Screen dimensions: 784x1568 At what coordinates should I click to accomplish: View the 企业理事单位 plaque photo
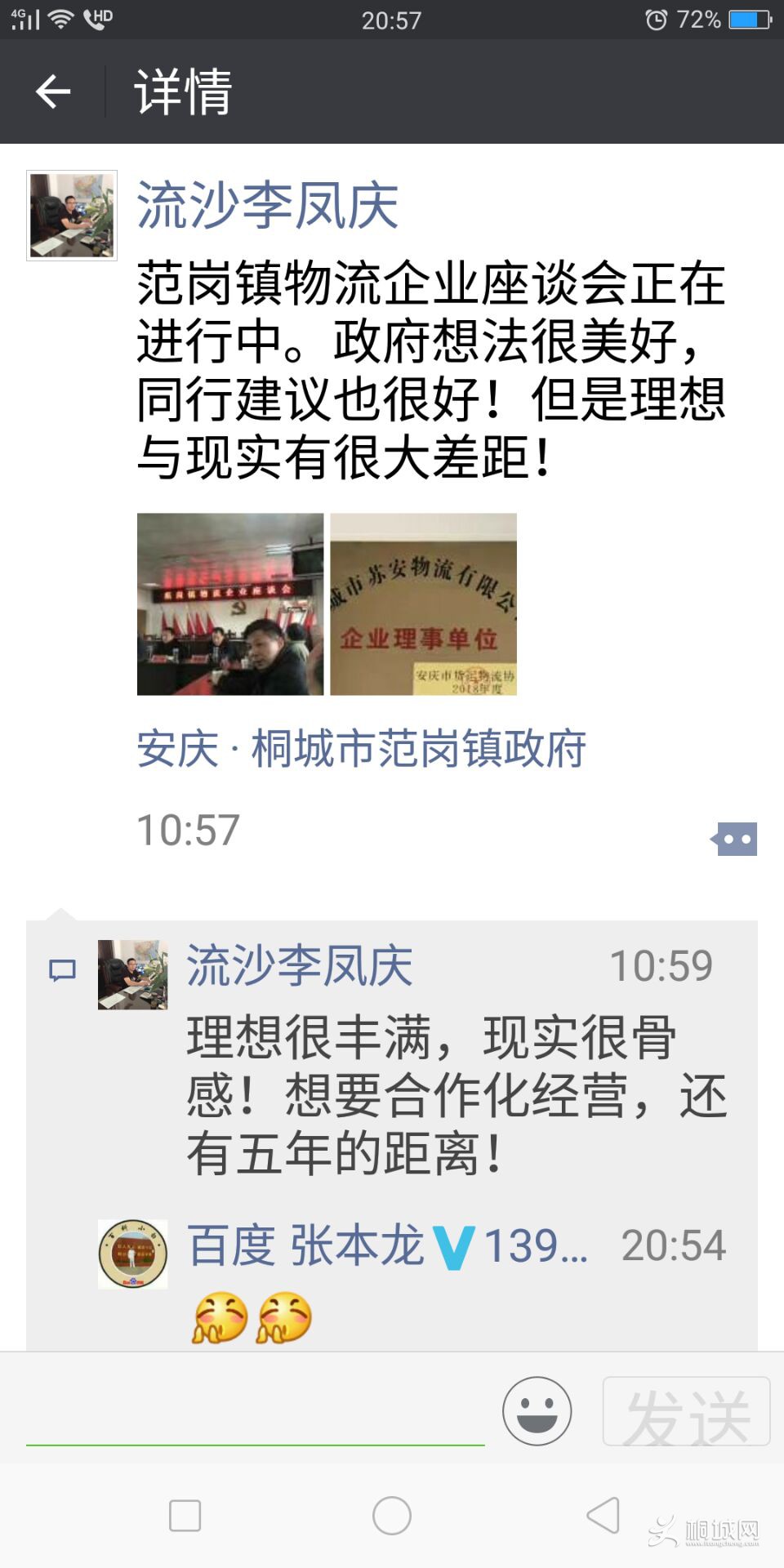(423, 604)
